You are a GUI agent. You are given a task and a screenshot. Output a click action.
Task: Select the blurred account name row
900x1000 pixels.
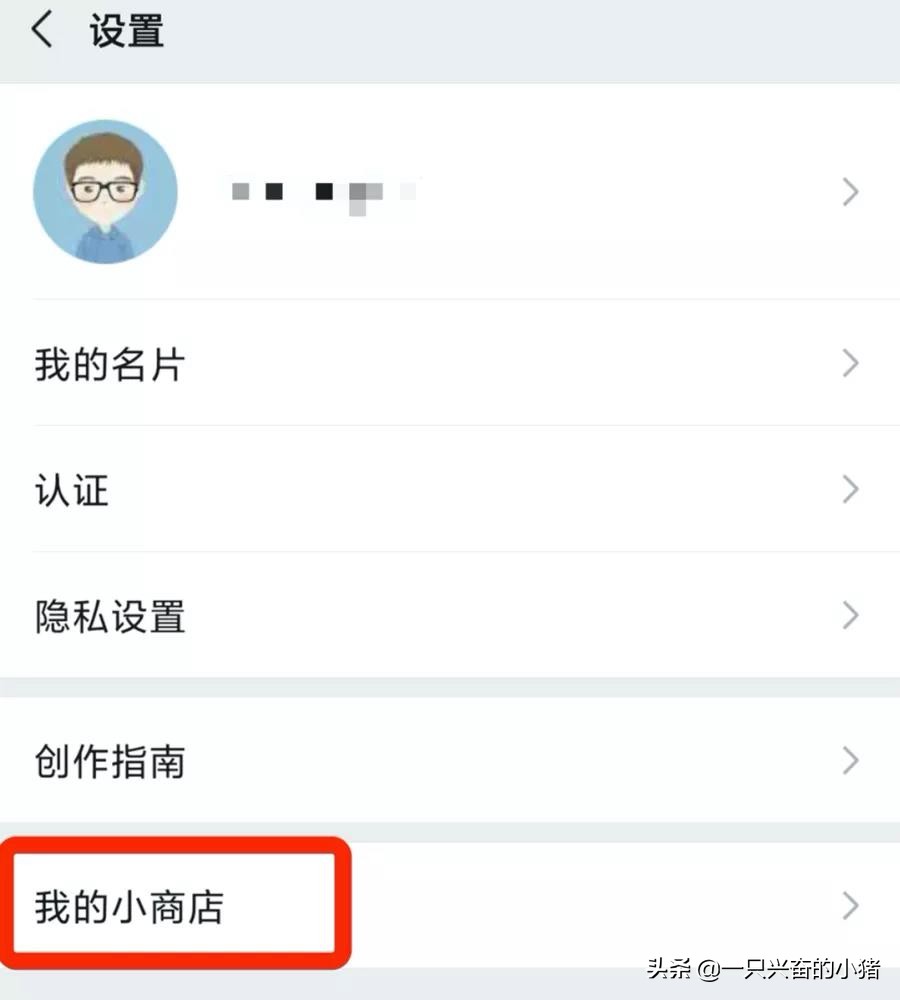tap(320, 191)
